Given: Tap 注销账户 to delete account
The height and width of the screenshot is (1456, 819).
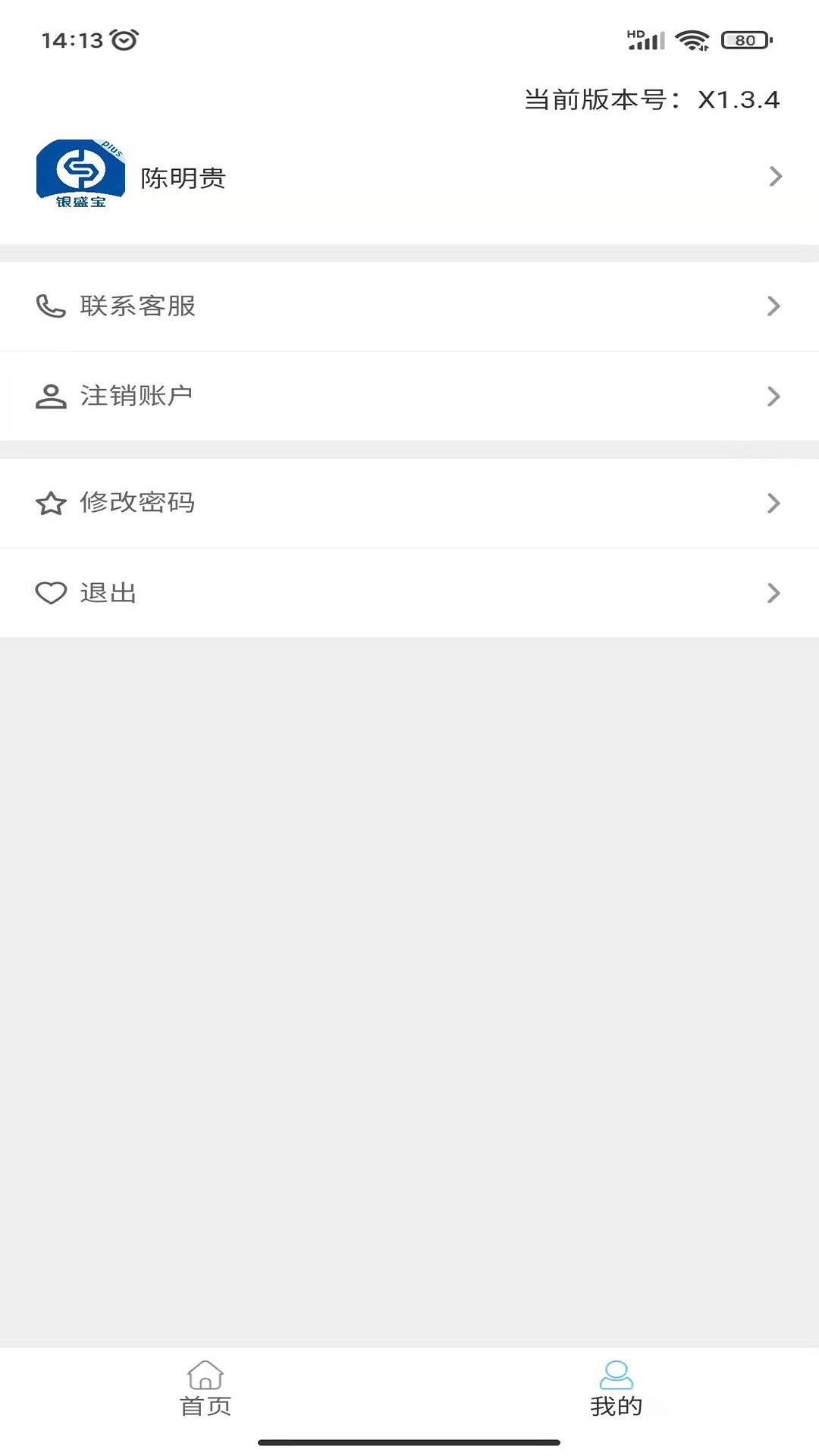Looking at the screenshot, I should point(137,396).
